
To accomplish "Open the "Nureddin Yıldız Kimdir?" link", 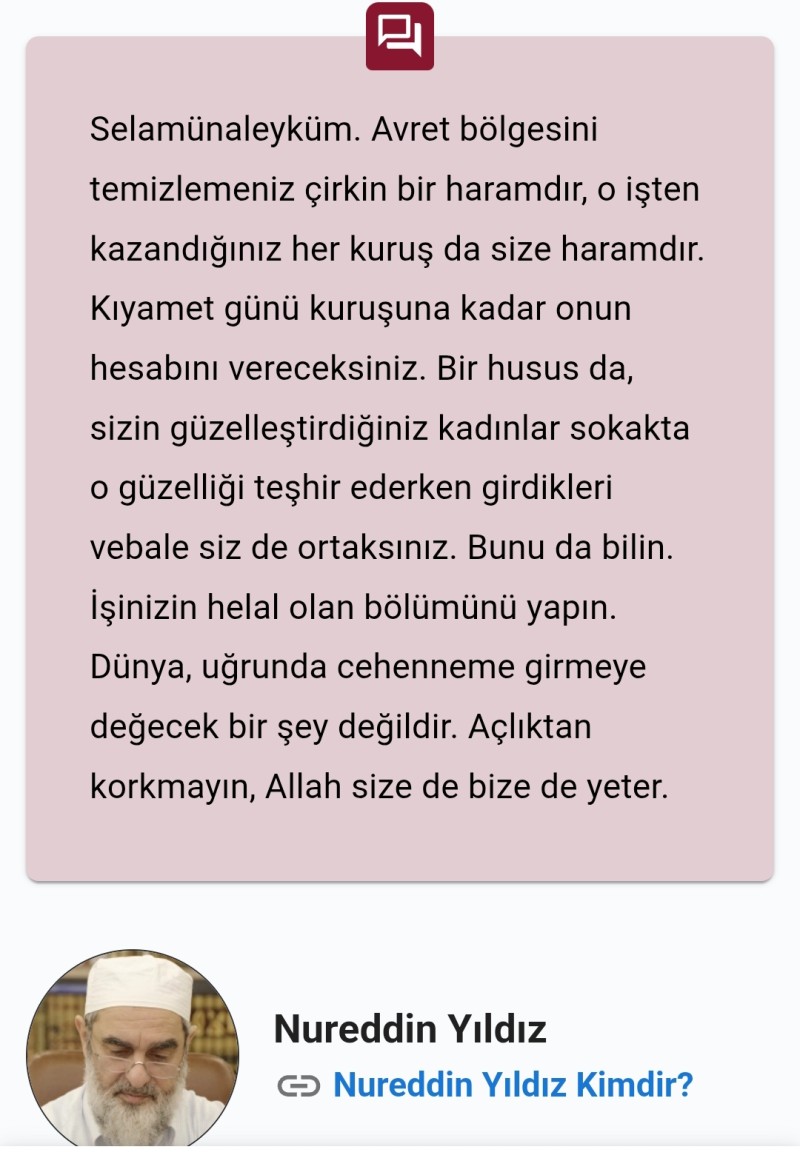I will coord(512,1084).
